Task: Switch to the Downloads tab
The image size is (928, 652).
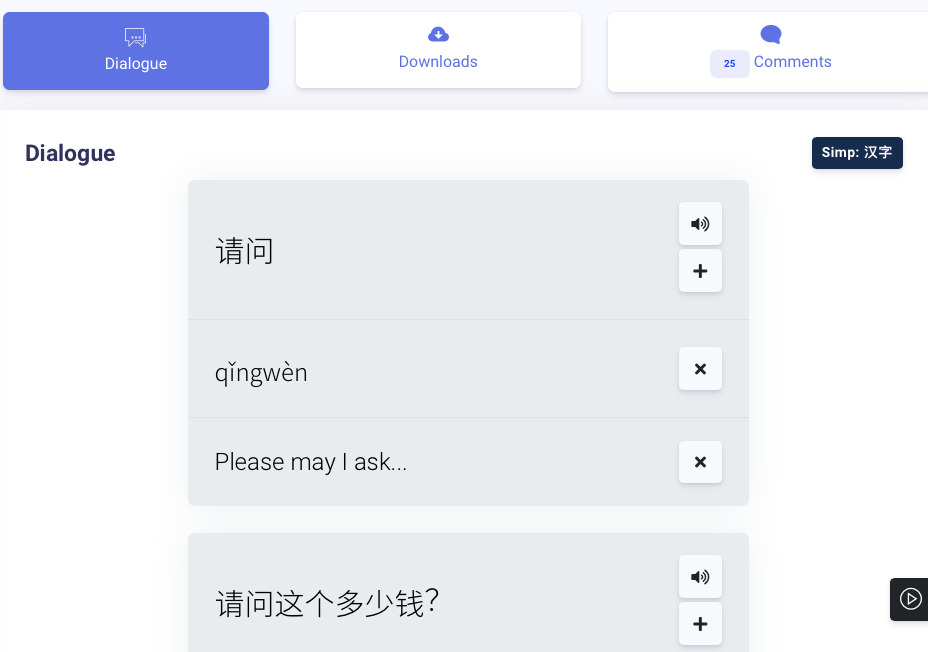Action: coord(438,50)
